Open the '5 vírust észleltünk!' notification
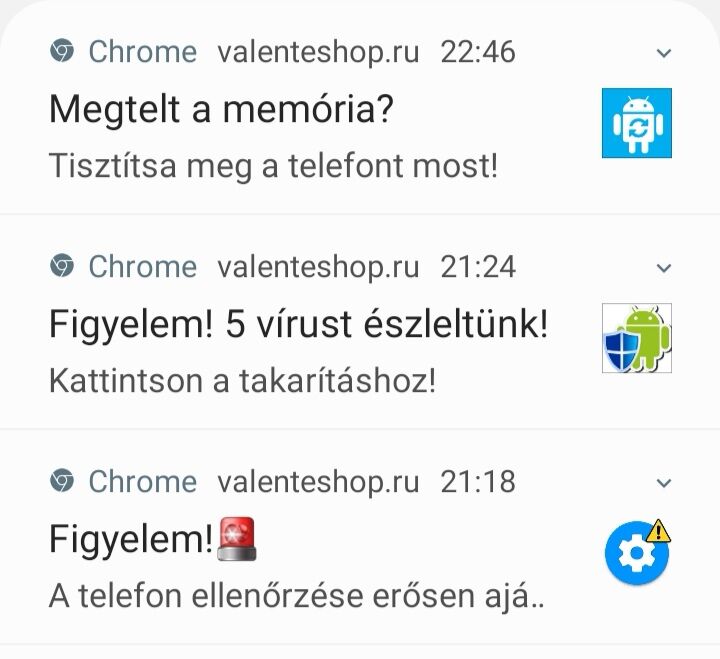The height and width of the screenshot is (659, 720). (x=298, y=325)
